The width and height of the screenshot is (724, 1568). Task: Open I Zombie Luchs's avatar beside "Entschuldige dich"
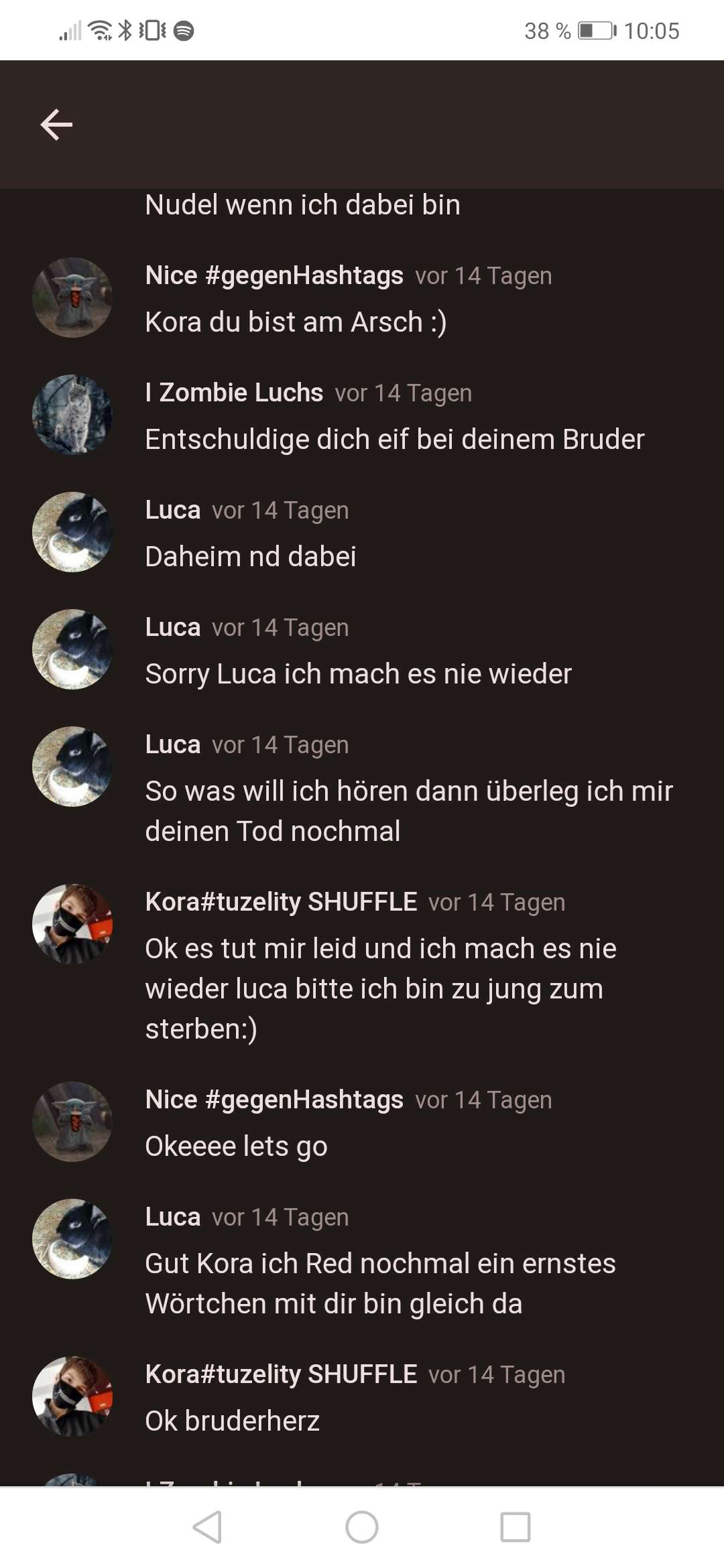tap(72, 415)
